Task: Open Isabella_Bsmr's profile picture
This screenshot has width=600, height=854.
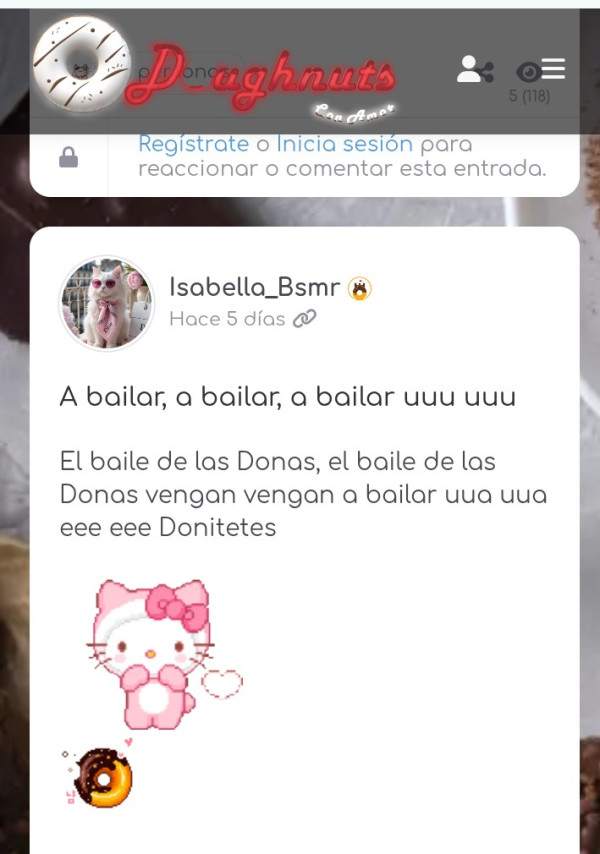Action: tap(107, 303)
